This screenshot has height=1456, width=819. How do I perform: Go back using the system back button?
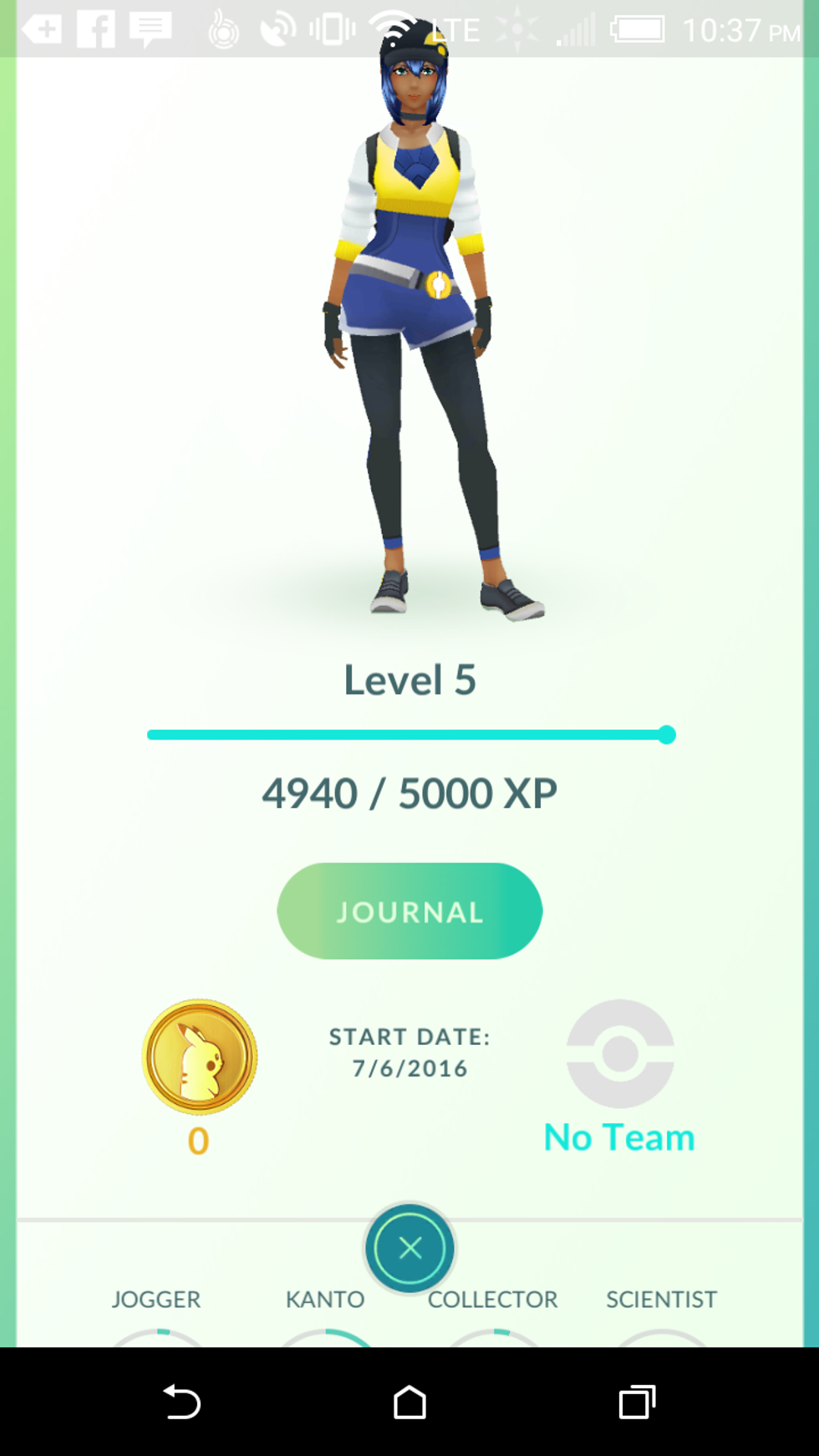point(181,1402)
